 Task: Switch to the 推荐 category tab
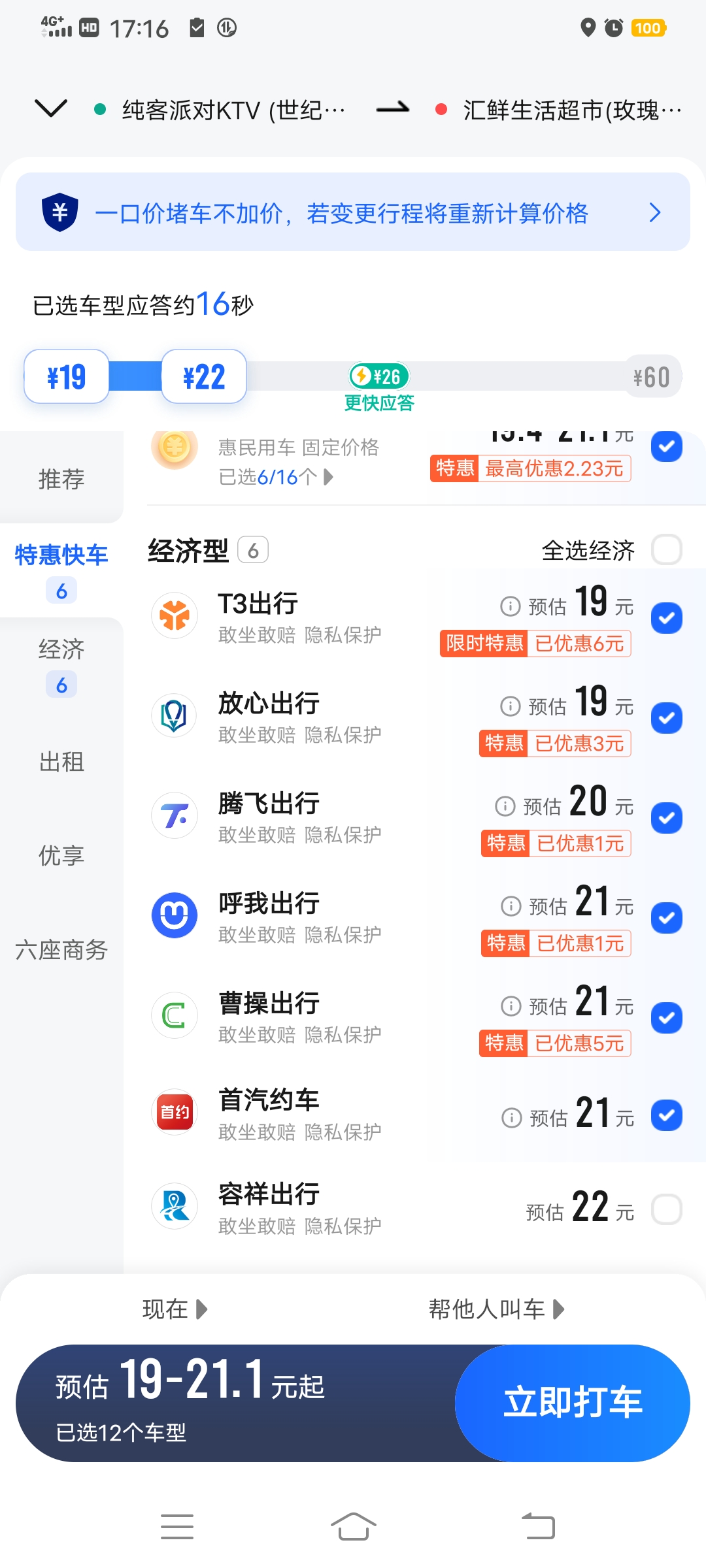[61, 479]
